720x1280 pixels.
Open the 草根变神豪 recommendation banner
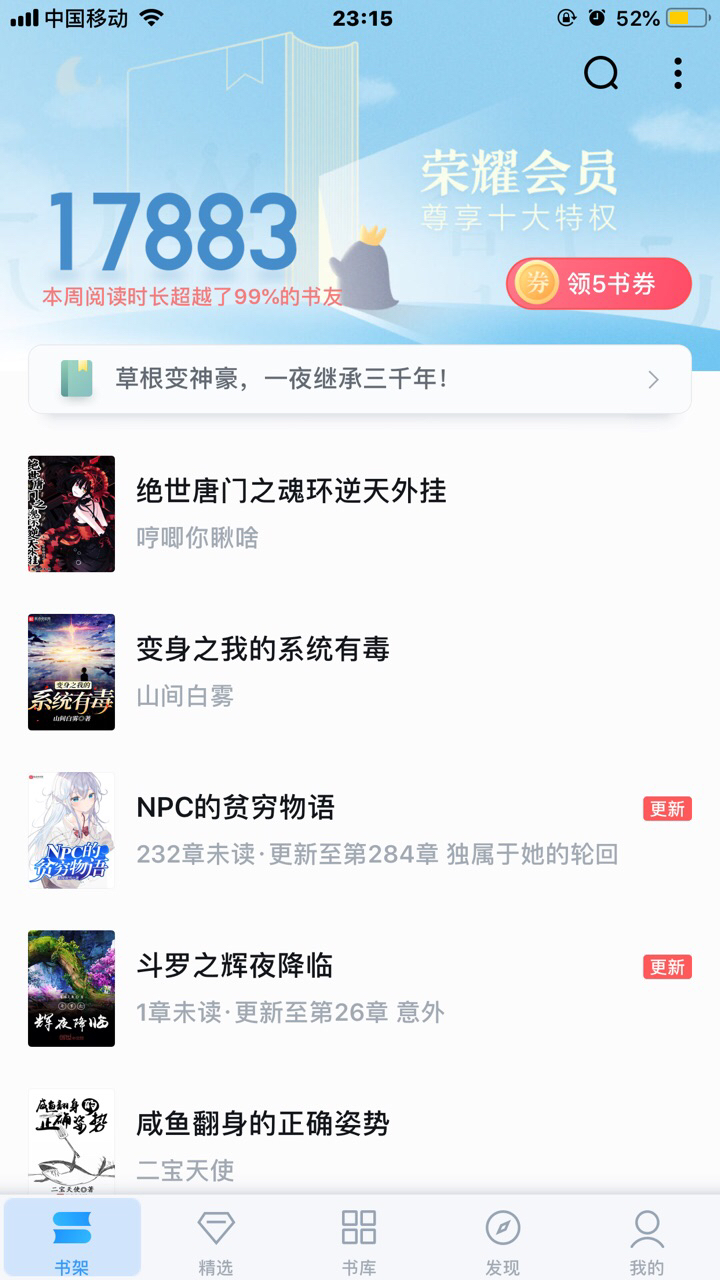click(360, 379)
